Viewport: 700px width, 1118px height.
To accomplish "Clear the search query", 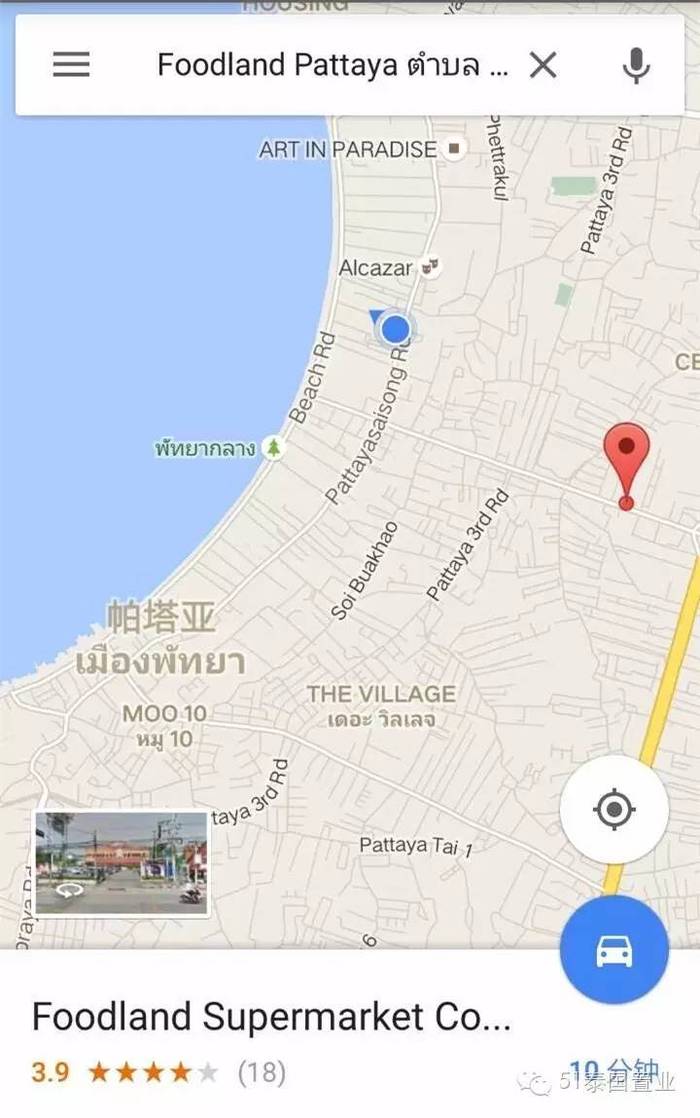I will pos(543,66).
